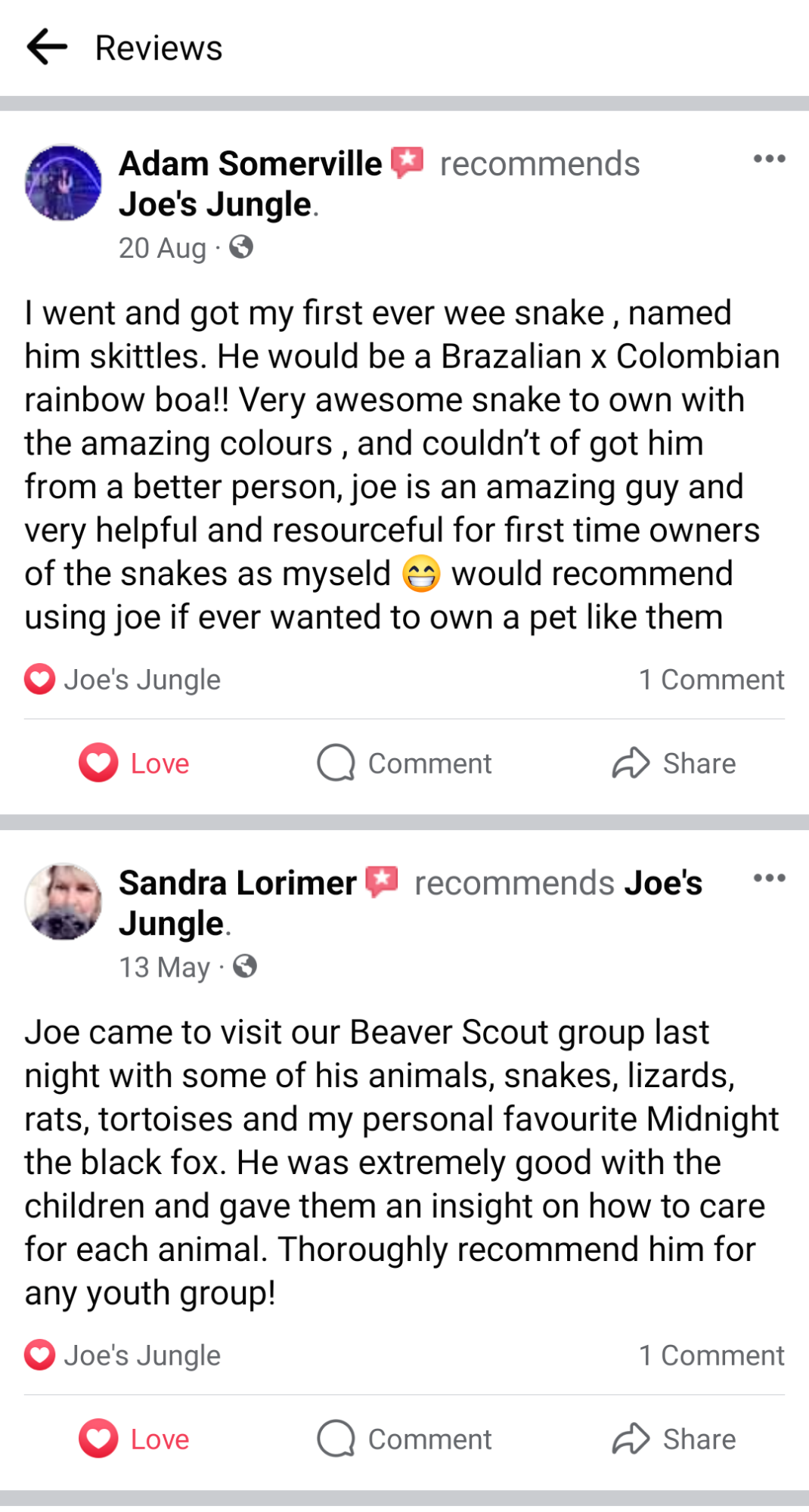The width and height of the screenshot is (809, 1512).
Task: View the 1 Comment on Sandra's review
Action: click(x=711, y=1356)
